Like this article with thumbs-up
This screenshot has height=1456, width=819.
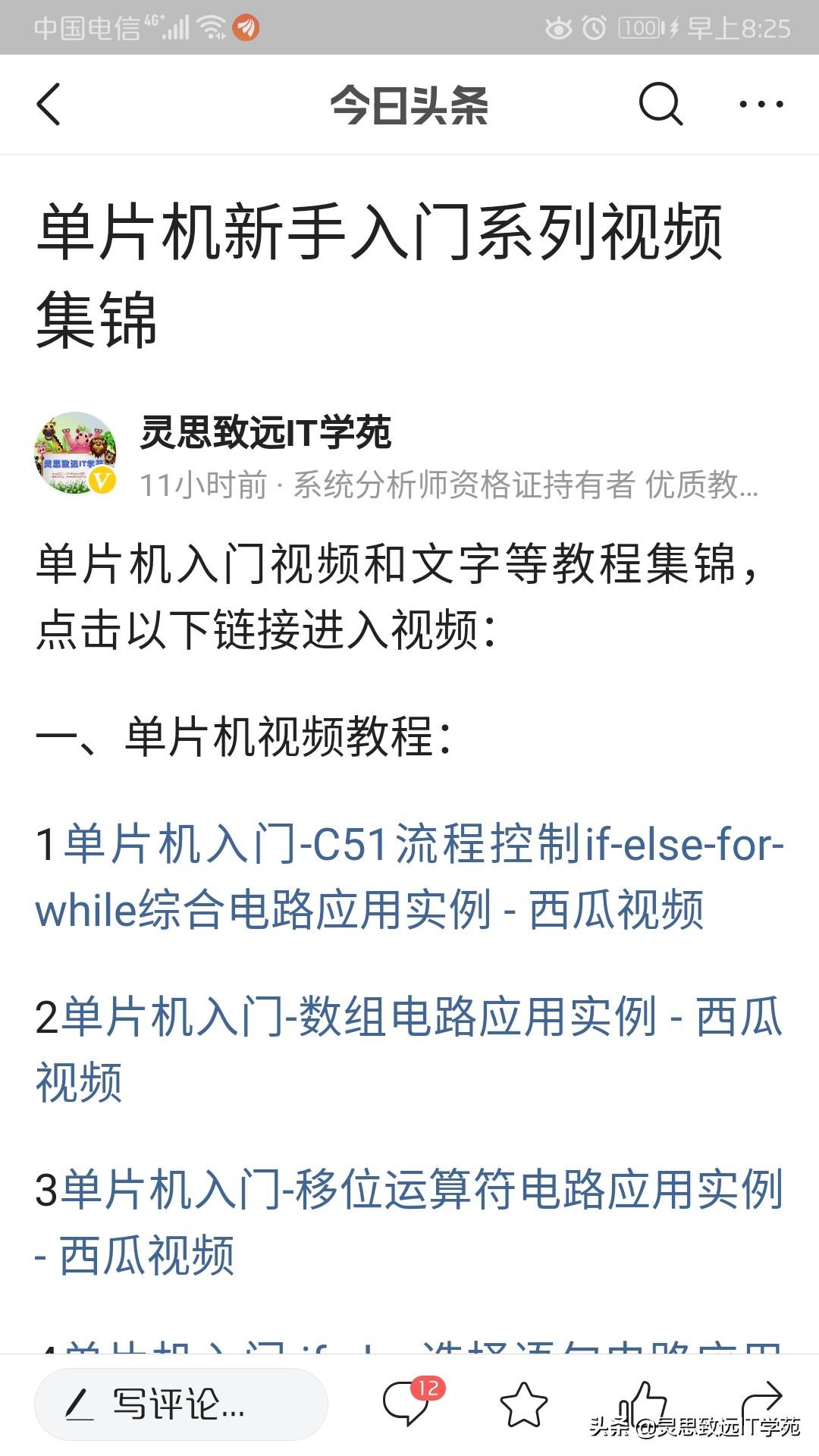click(642, 1403)
